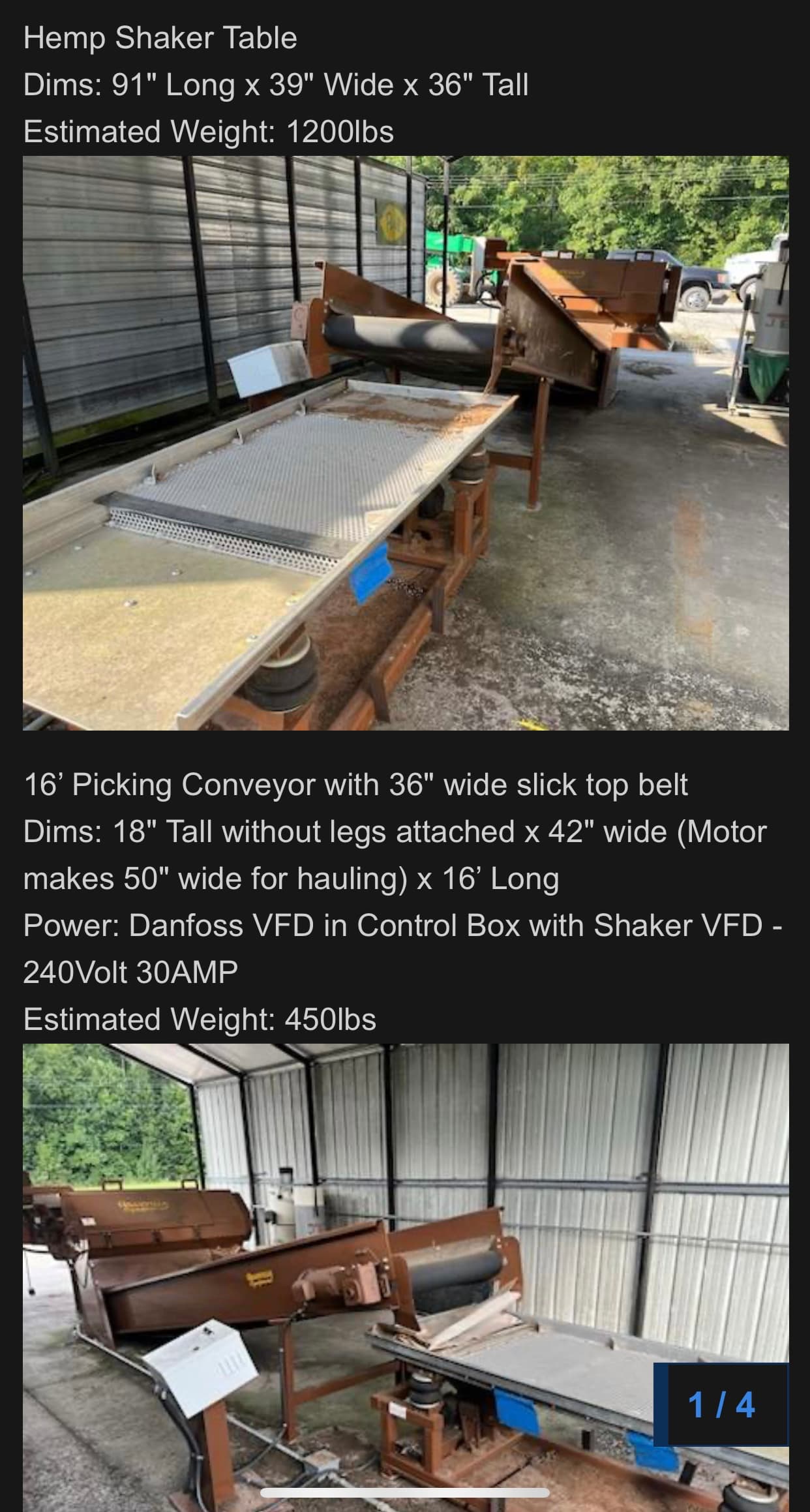Tap the 1 / 4 image page indicator

pos(721,1404)
